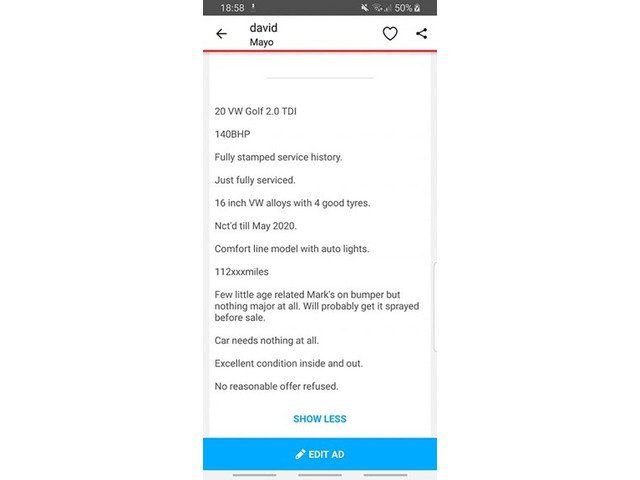Screen dimensions: 640x480
Task: Collapse the description with Show Less
Action: click(x=319, y=419)
